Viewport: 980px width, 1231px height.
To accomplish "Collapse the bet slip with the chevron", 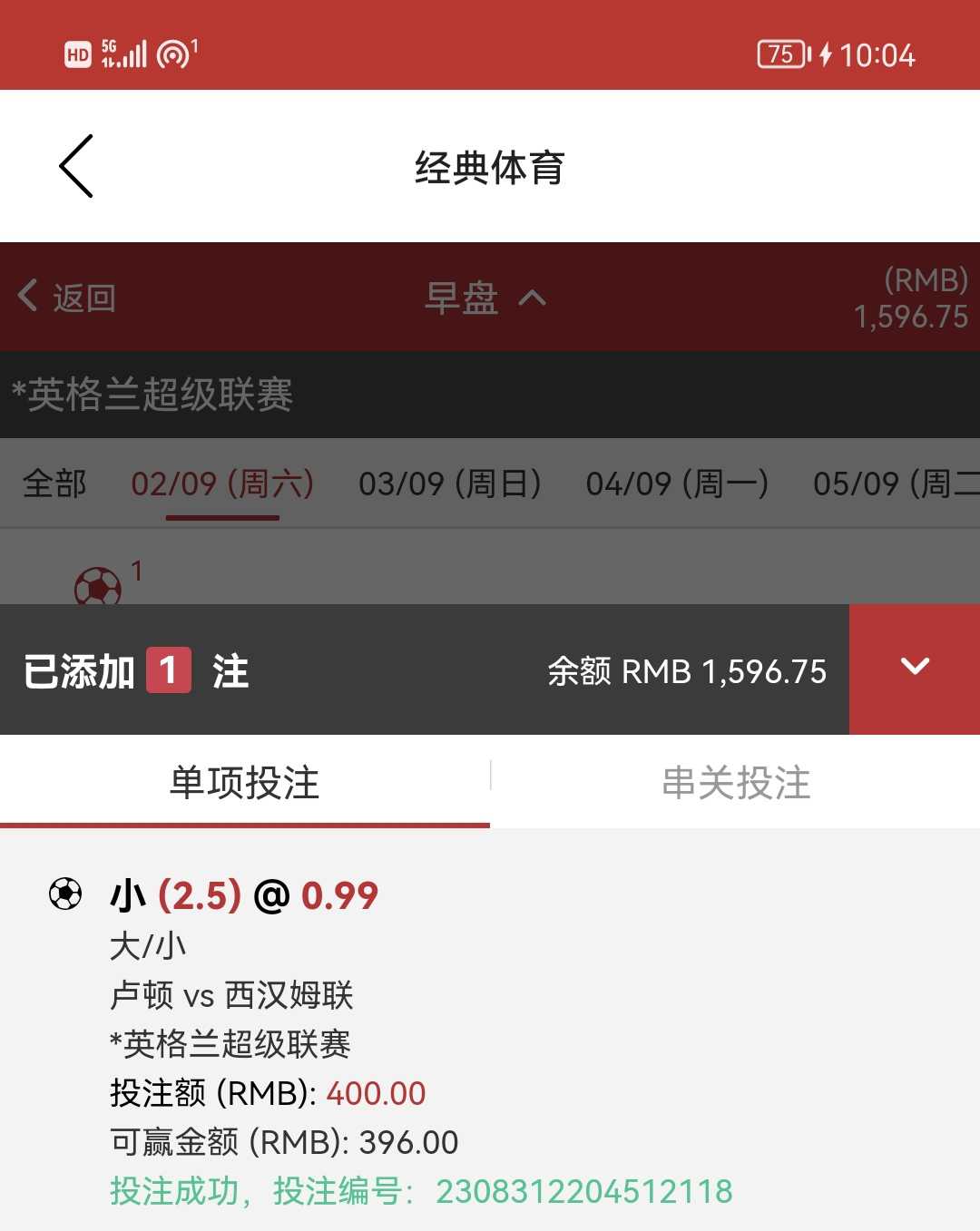I will tap(914, 669).
